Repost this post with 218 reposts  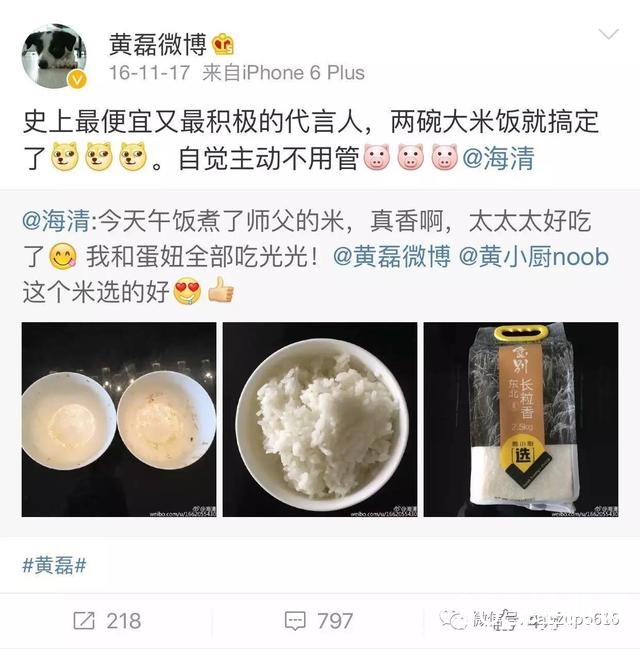107,621
